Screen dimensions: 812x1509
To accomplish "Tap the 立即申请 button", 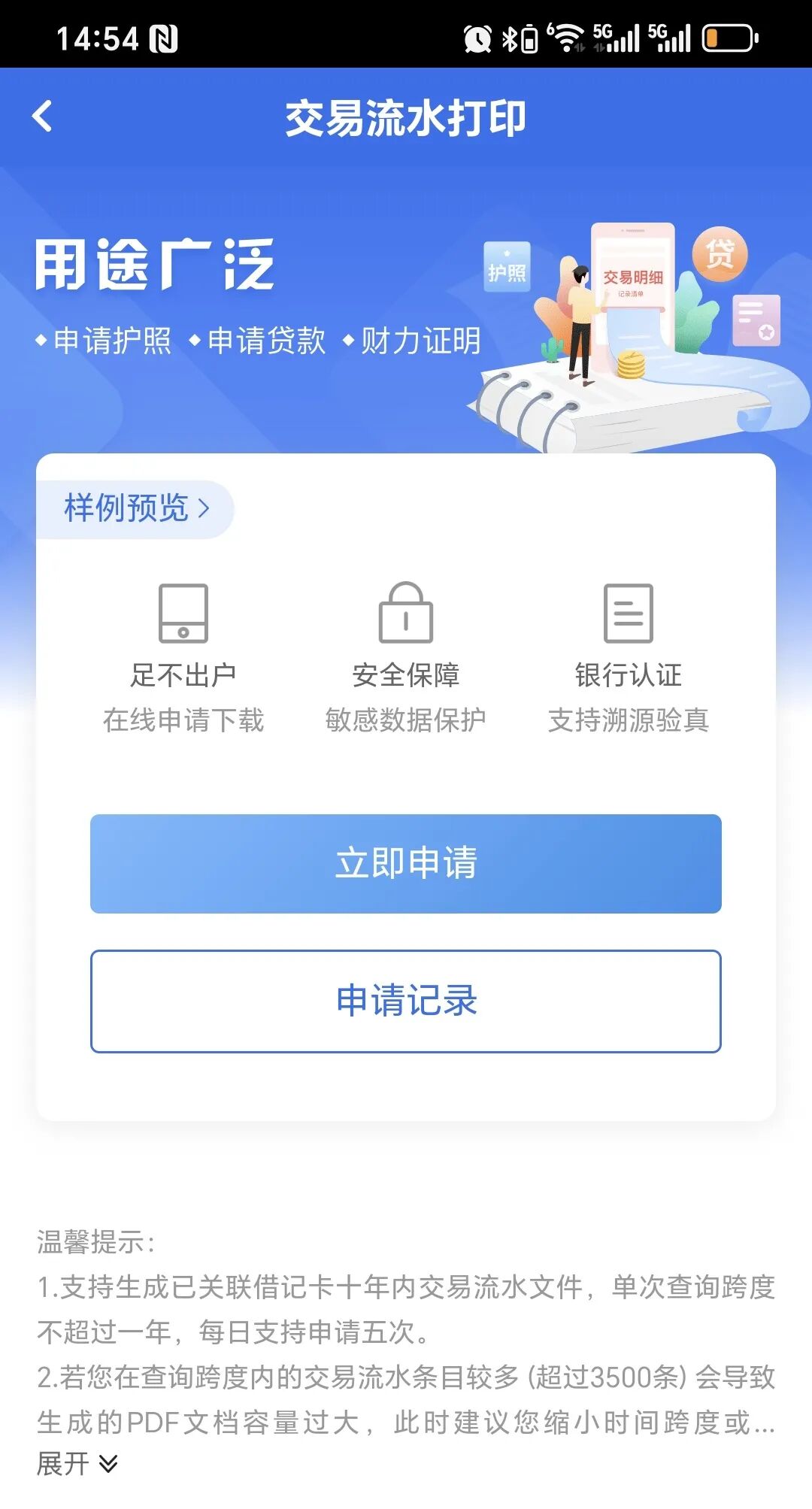I will 406,863.
